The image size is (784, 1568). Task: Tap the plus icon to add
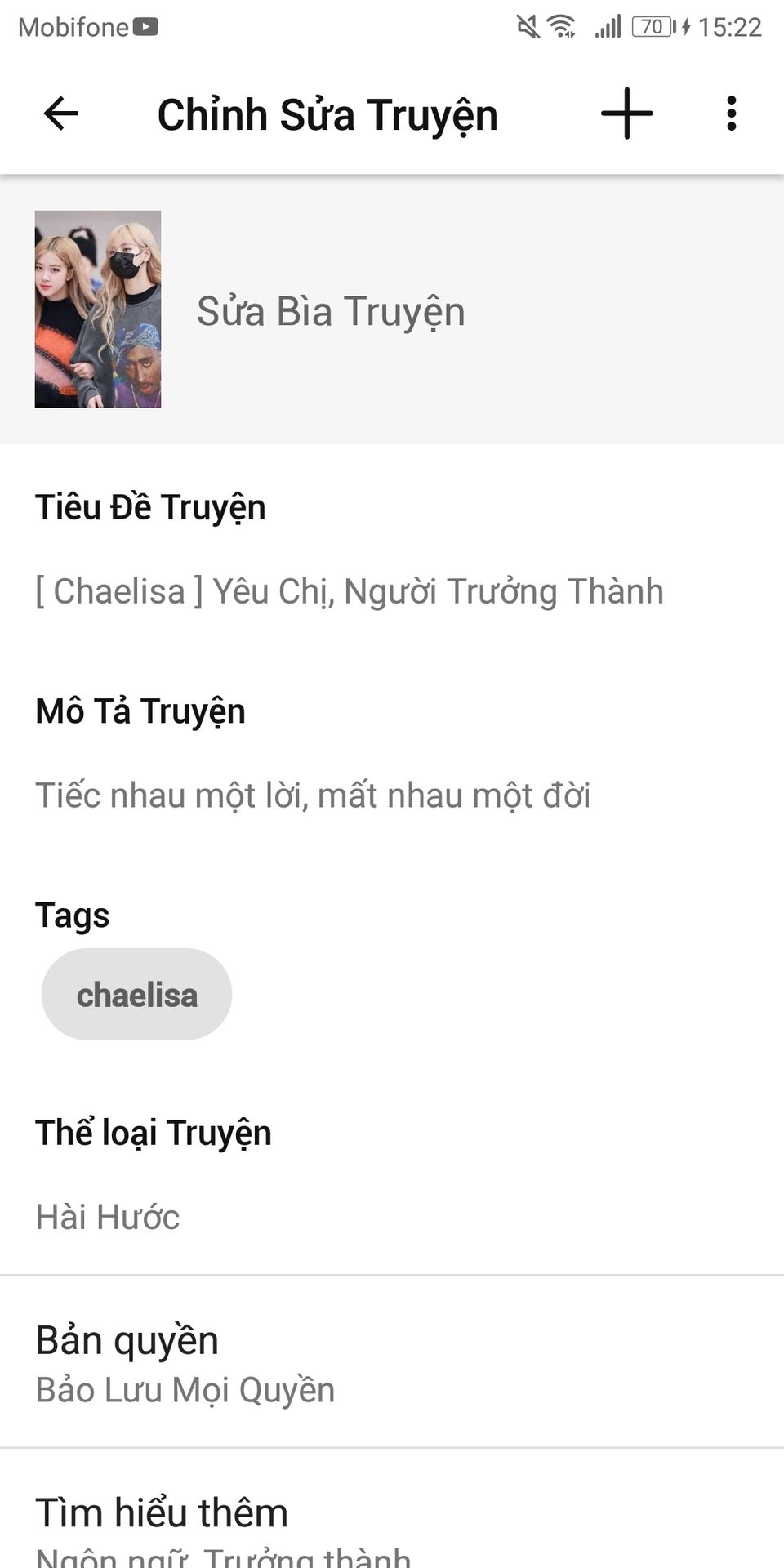(x=626, y=114)
